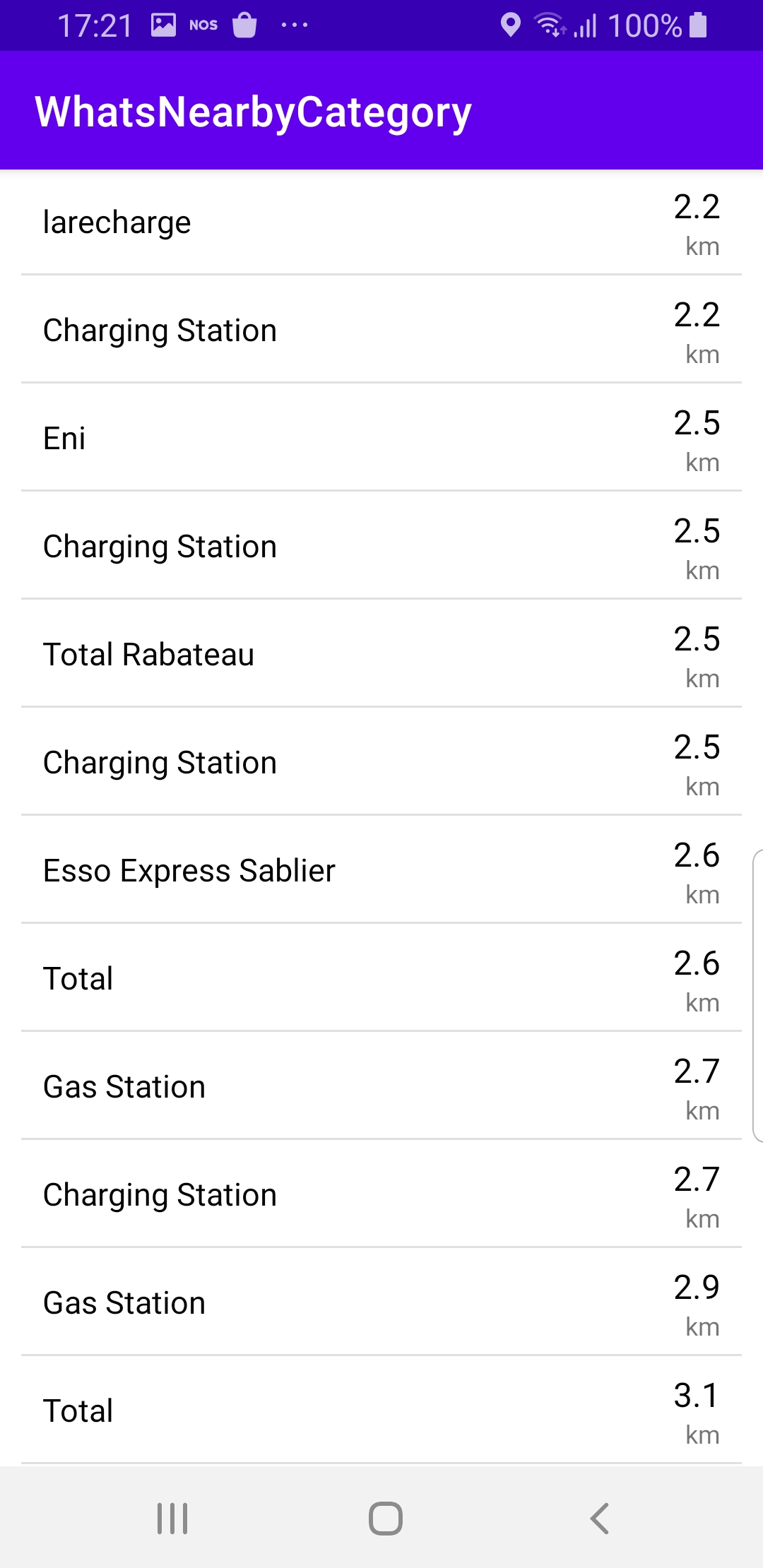The width and height of the screenshot is (763, 1568).
Task: Open the Total Rabateau entry
Action: 381,655
